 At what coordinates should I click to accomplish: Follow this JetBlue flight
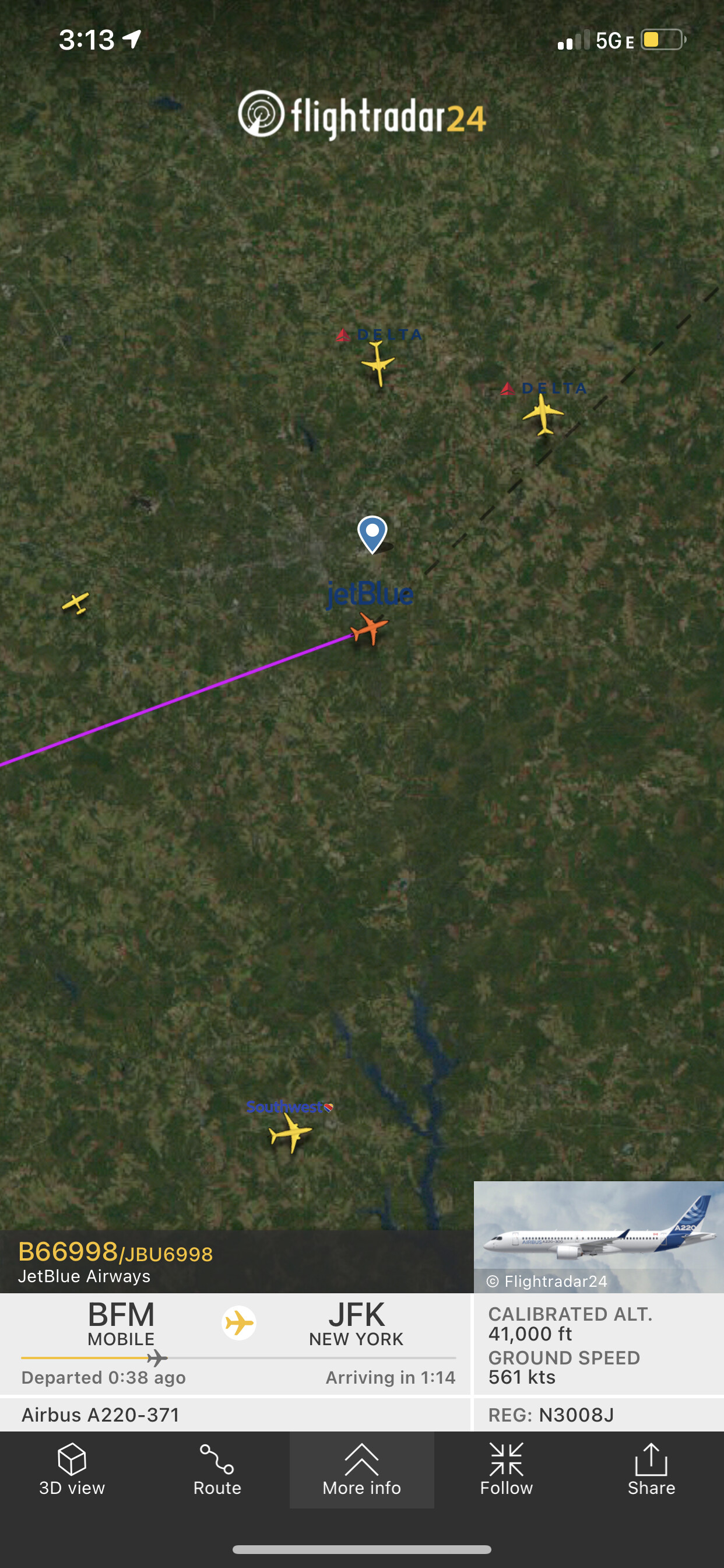[506, 1469]
